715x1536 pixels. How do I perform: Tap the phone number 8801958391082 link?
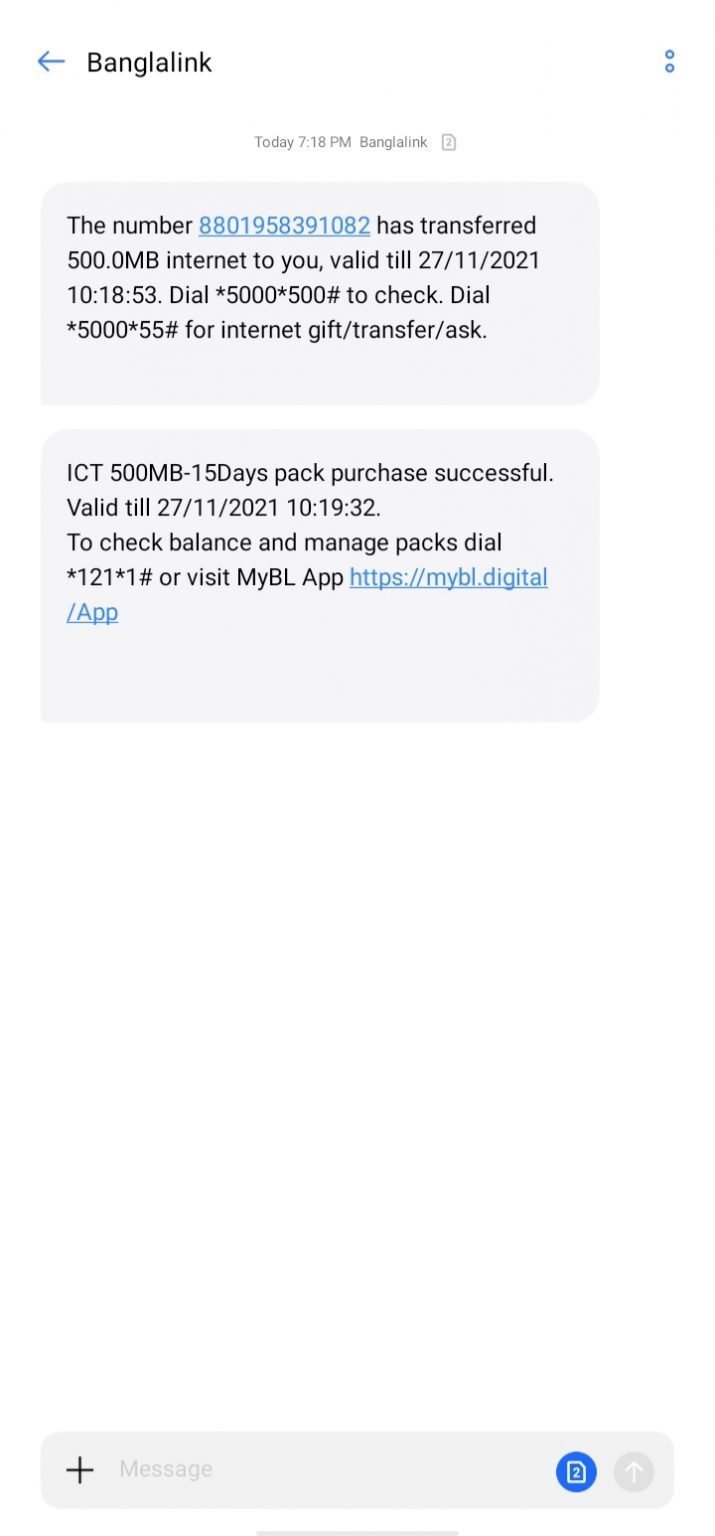click(285, 226)
